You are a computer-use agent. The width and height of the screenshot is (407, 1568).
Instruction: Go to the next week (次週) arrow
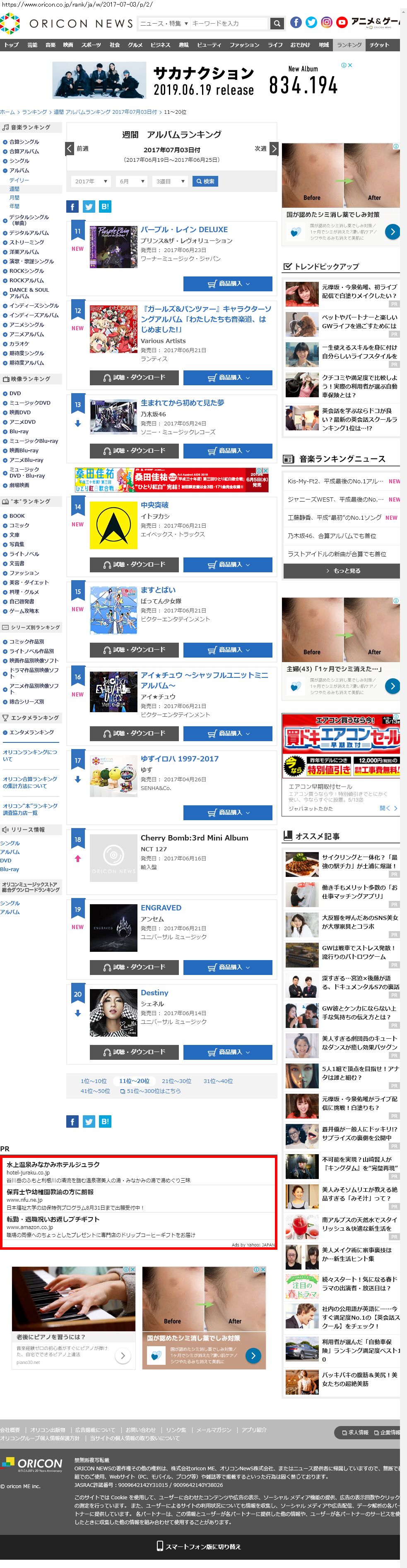tap(274, 149)
